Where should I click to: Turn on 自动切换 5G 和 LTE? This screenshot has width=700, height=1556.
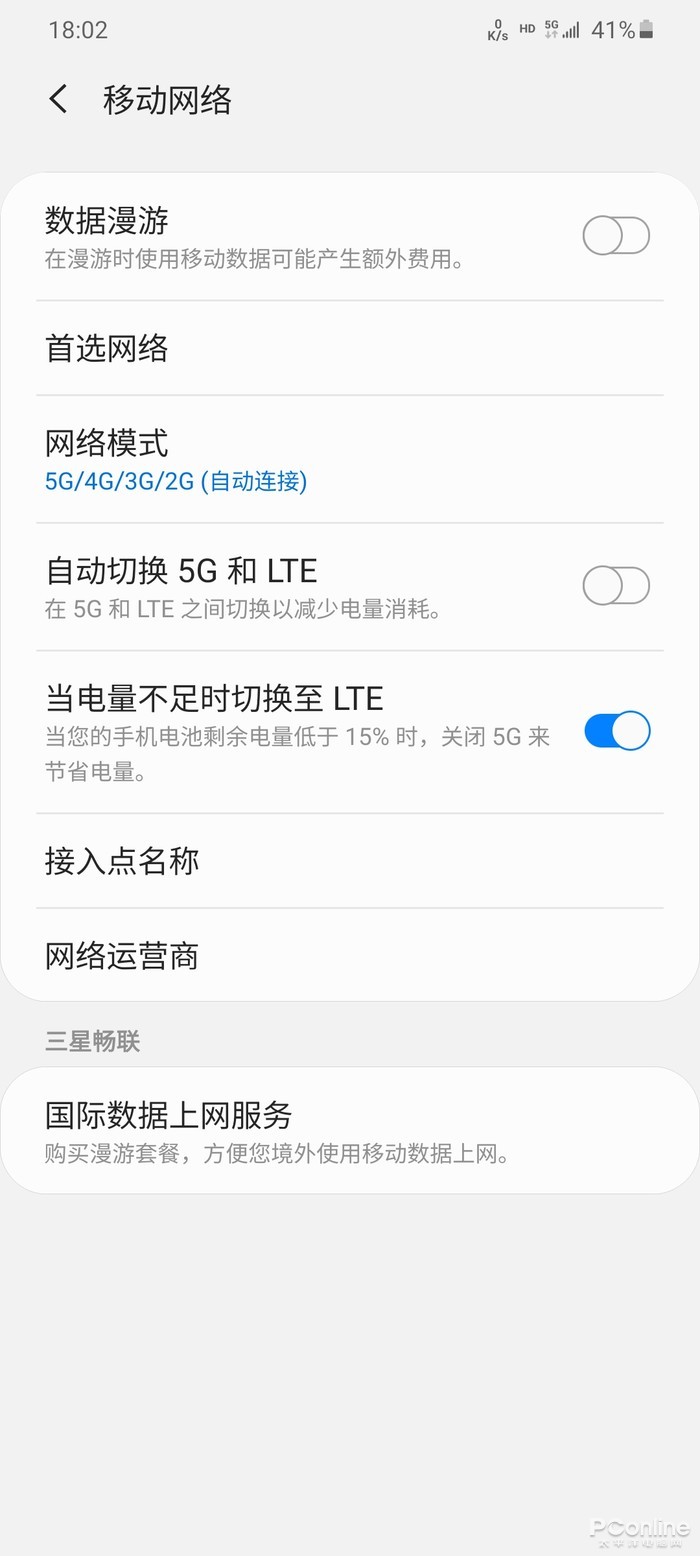pos(616,586)
